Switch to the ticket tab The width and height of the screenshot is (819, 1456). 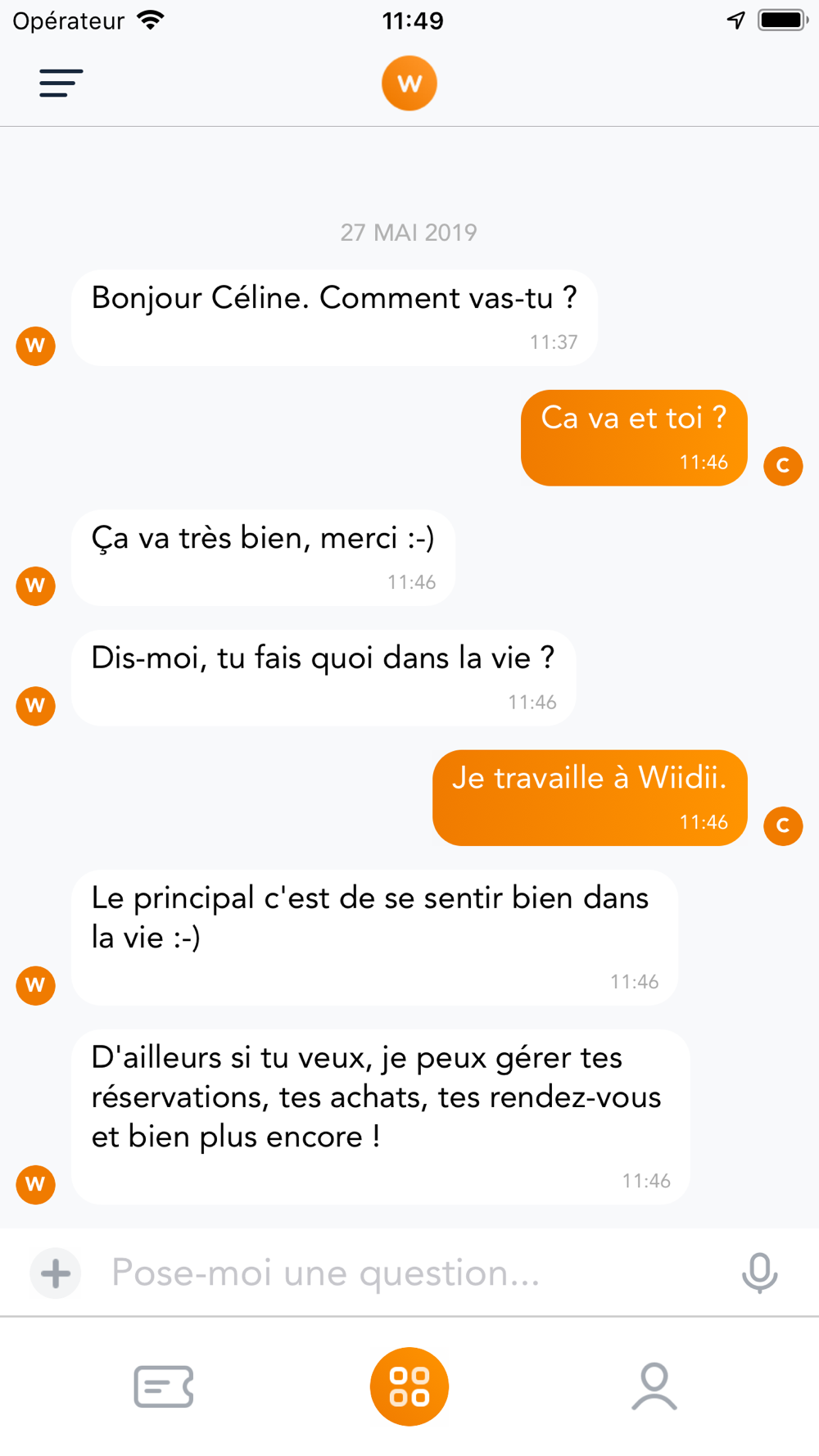(164, 1386)
